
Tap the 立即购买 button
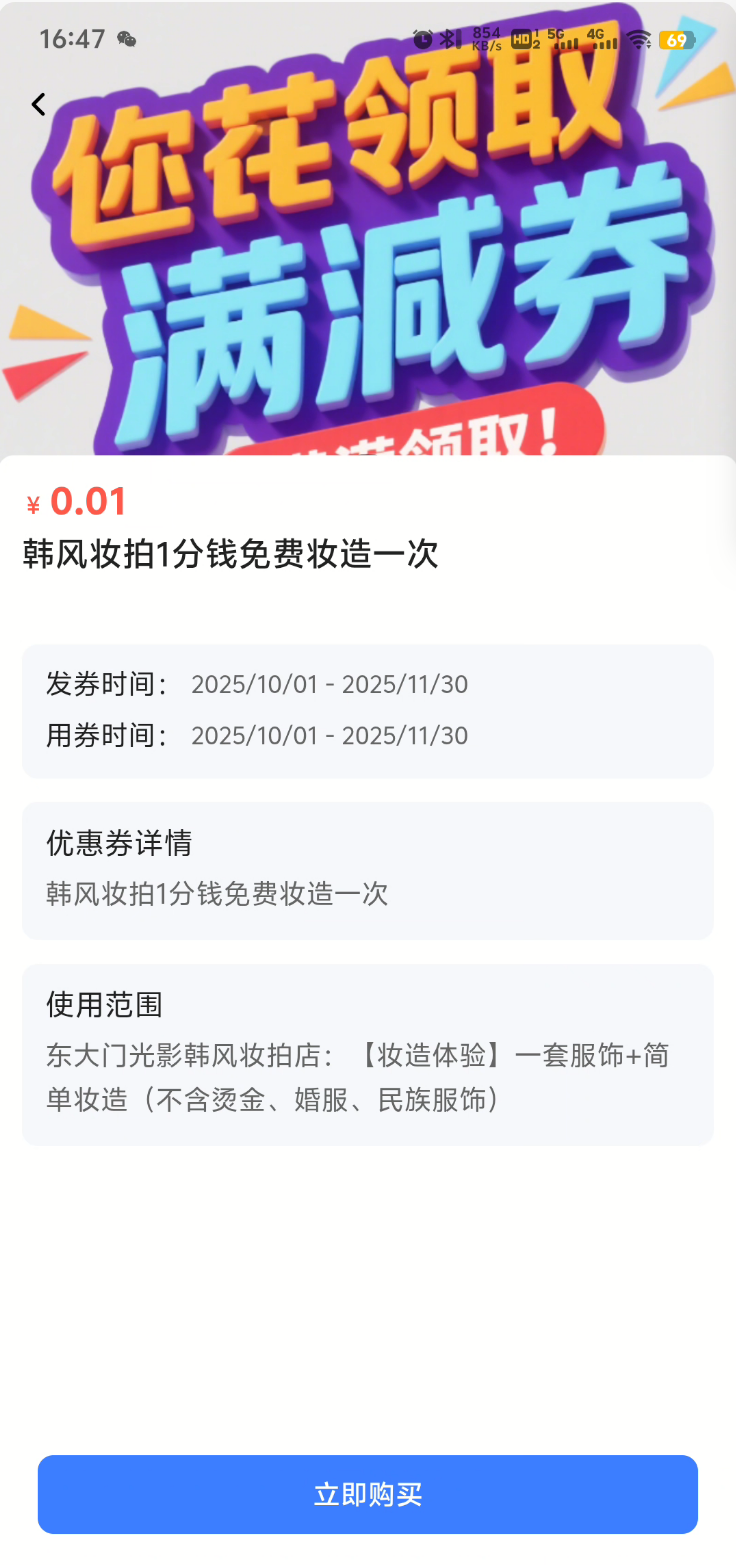click(x=368, y=1494)
